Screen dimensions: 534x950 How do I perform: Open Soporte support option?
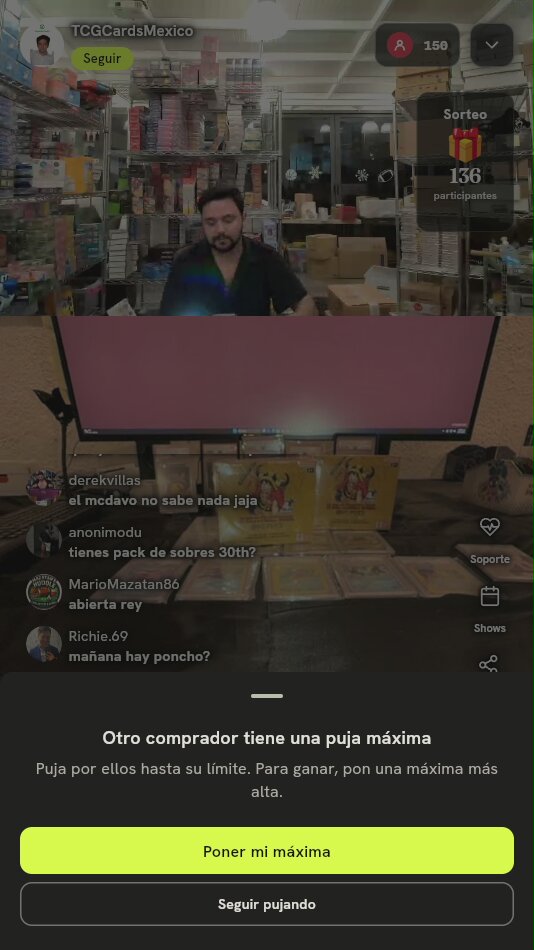click(489, 540)
